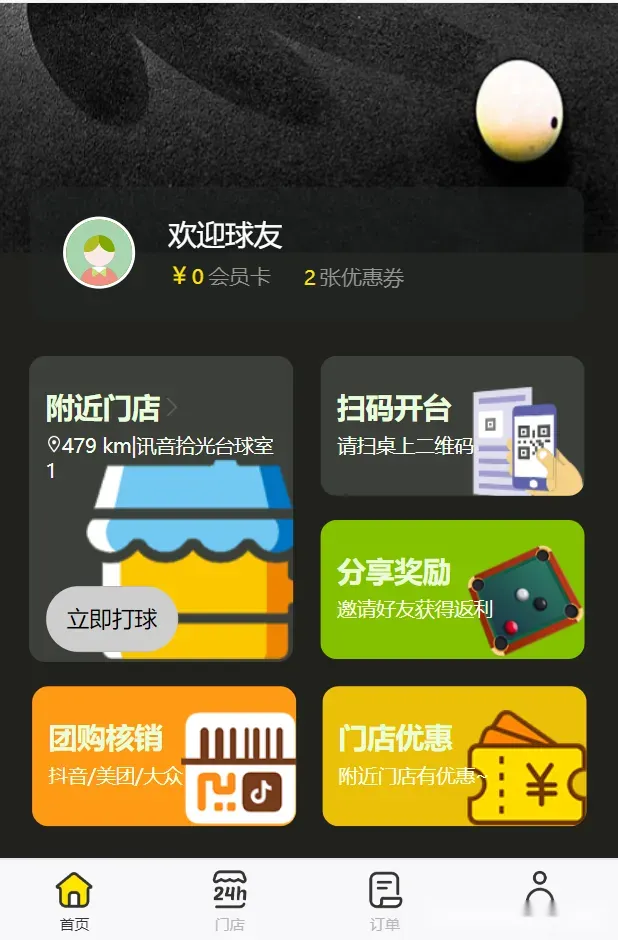The width and height of the screenshot is (618, 940).
Task: View the 会员卡 balance
Action: [221, 277]
